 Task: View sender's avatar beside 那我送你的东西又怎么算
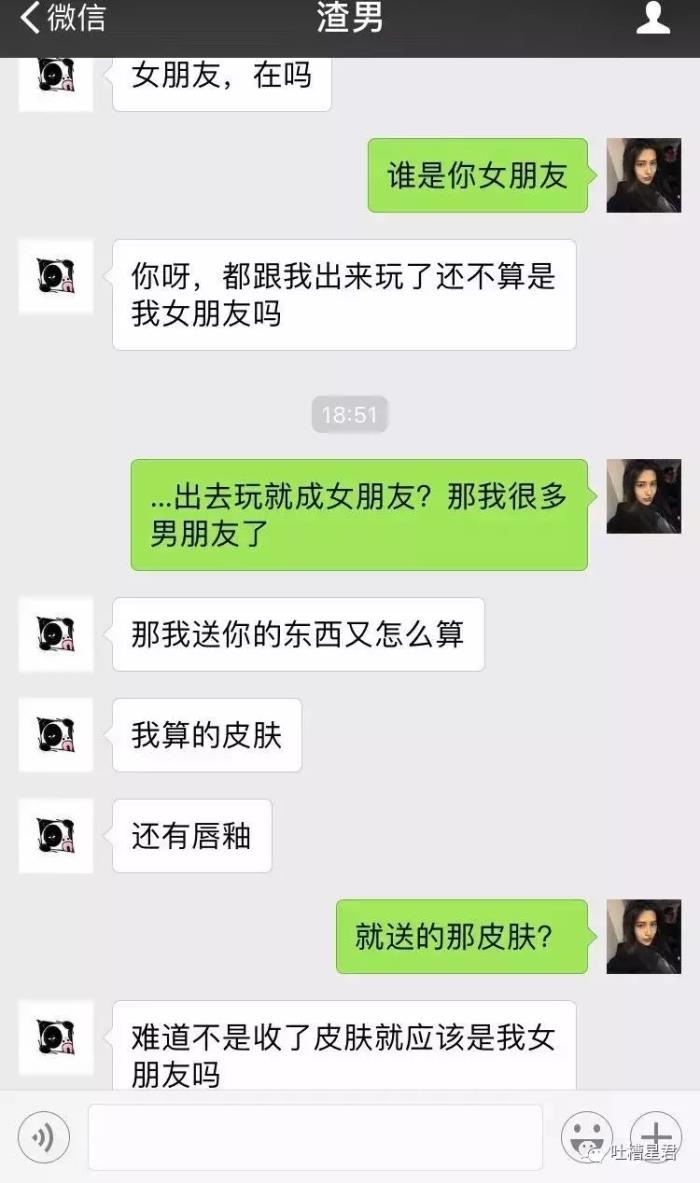pyautogui.click(x=56, y=635)
